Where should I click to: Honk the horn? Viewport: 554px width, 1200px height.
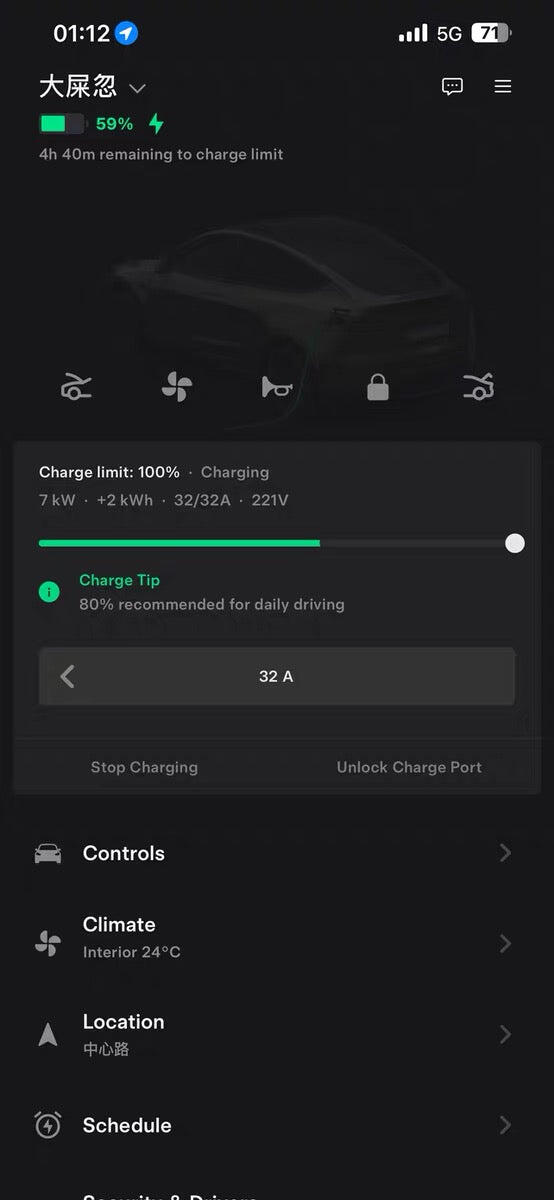(x=277, y=387)
